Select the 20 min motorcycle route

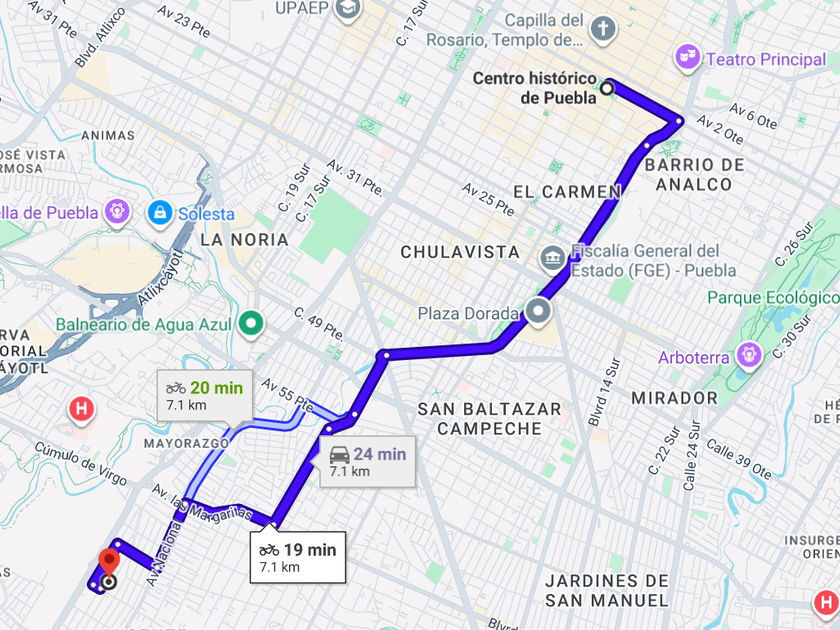coord(205,395)
